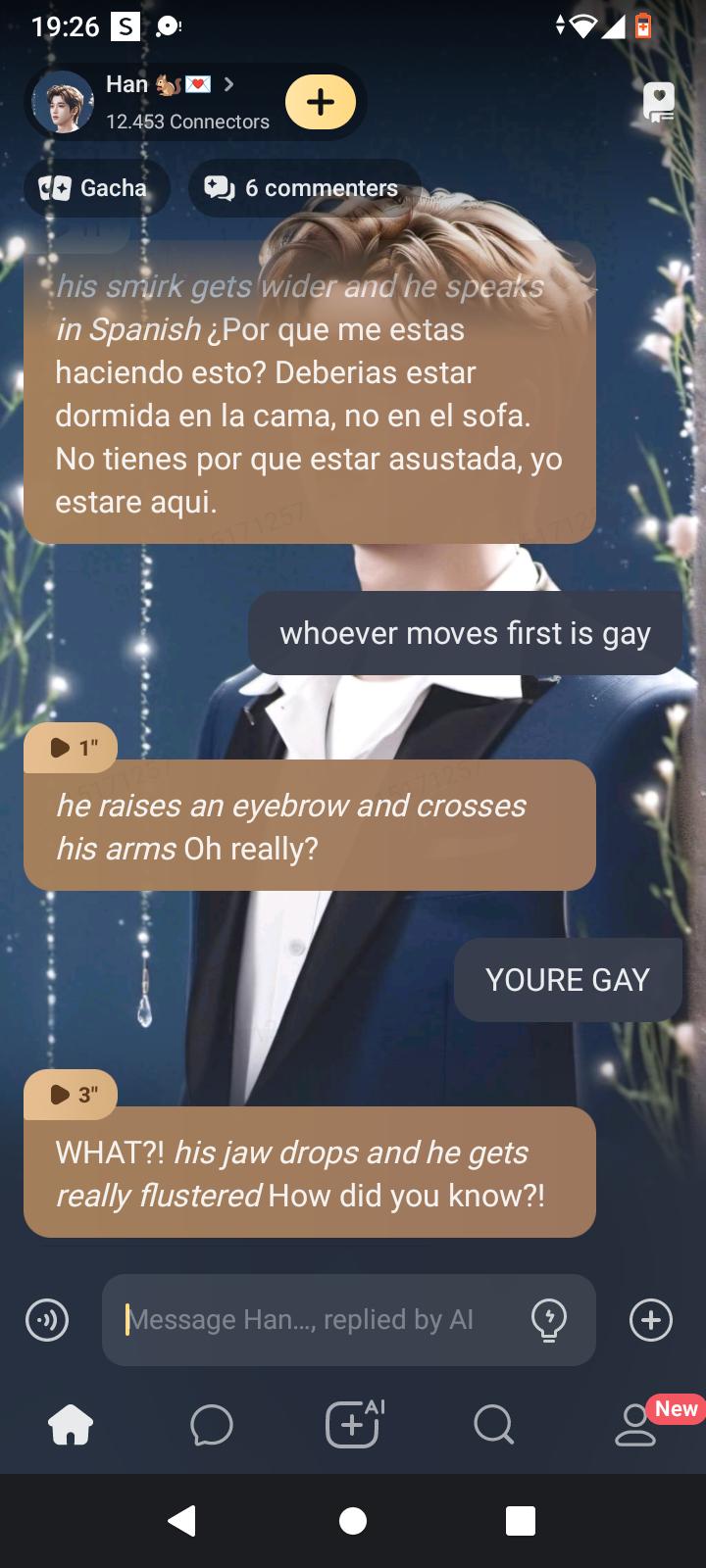Open the Gacha chip
The image size is (706, 1568).
click(x=95, y=188)
